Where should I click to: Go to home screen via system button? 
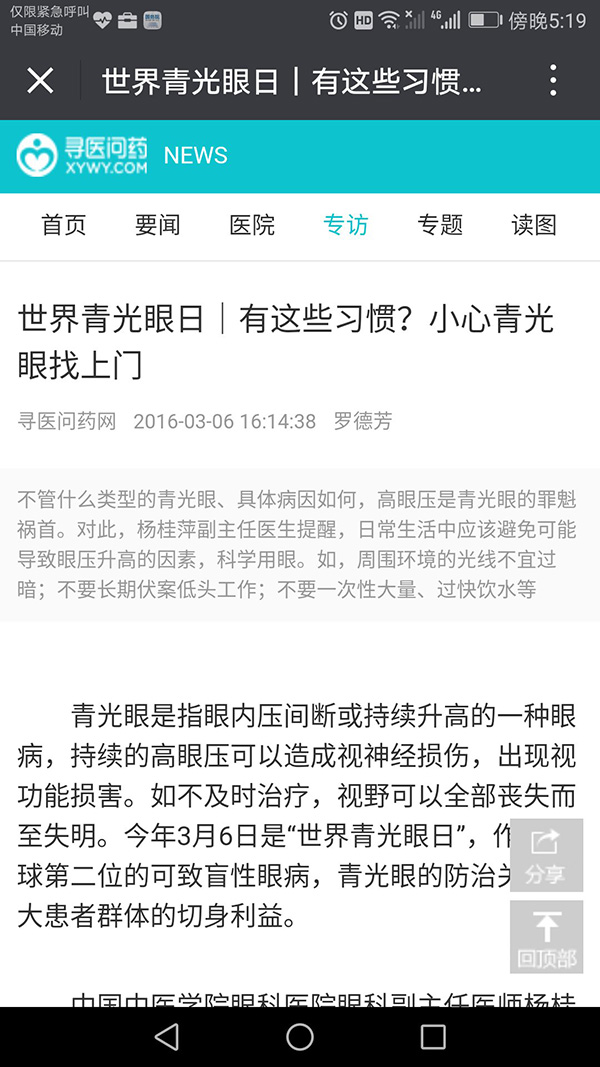click(x=300, y=1037)
